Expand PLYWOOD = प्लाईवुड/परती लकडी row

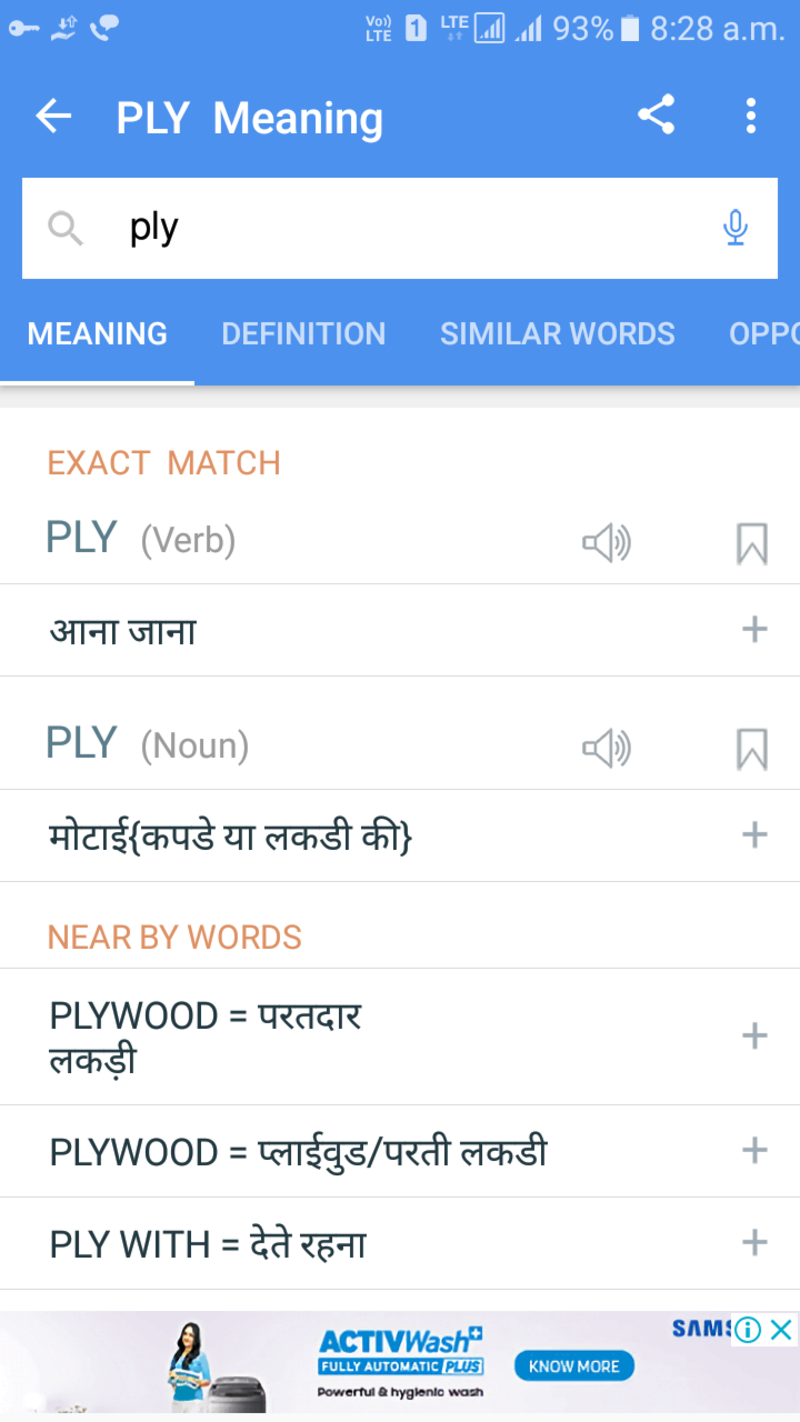click(x=754, y=1150)
